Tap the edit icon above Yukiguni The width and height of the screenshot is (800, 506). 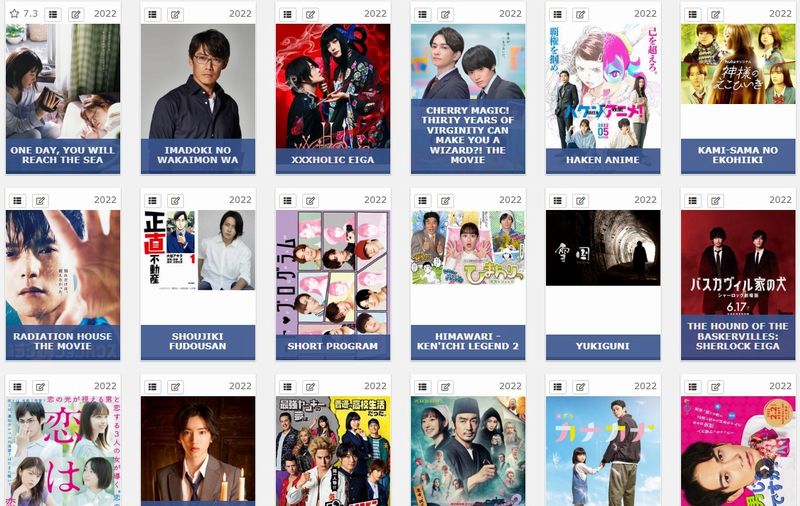pyautogui.click(x=581, y=201)
